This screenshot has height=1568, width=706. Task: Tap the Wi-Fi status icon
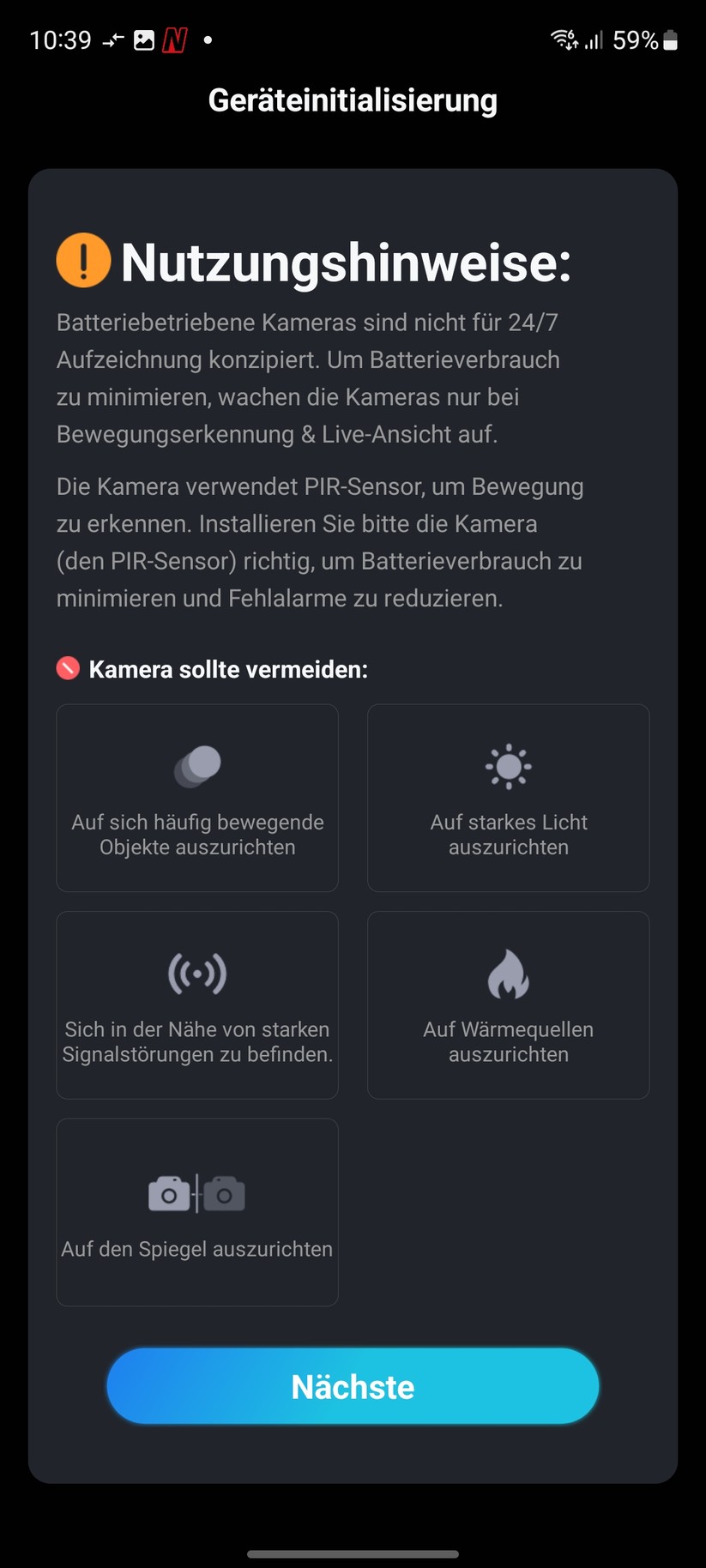pos(562,39)
